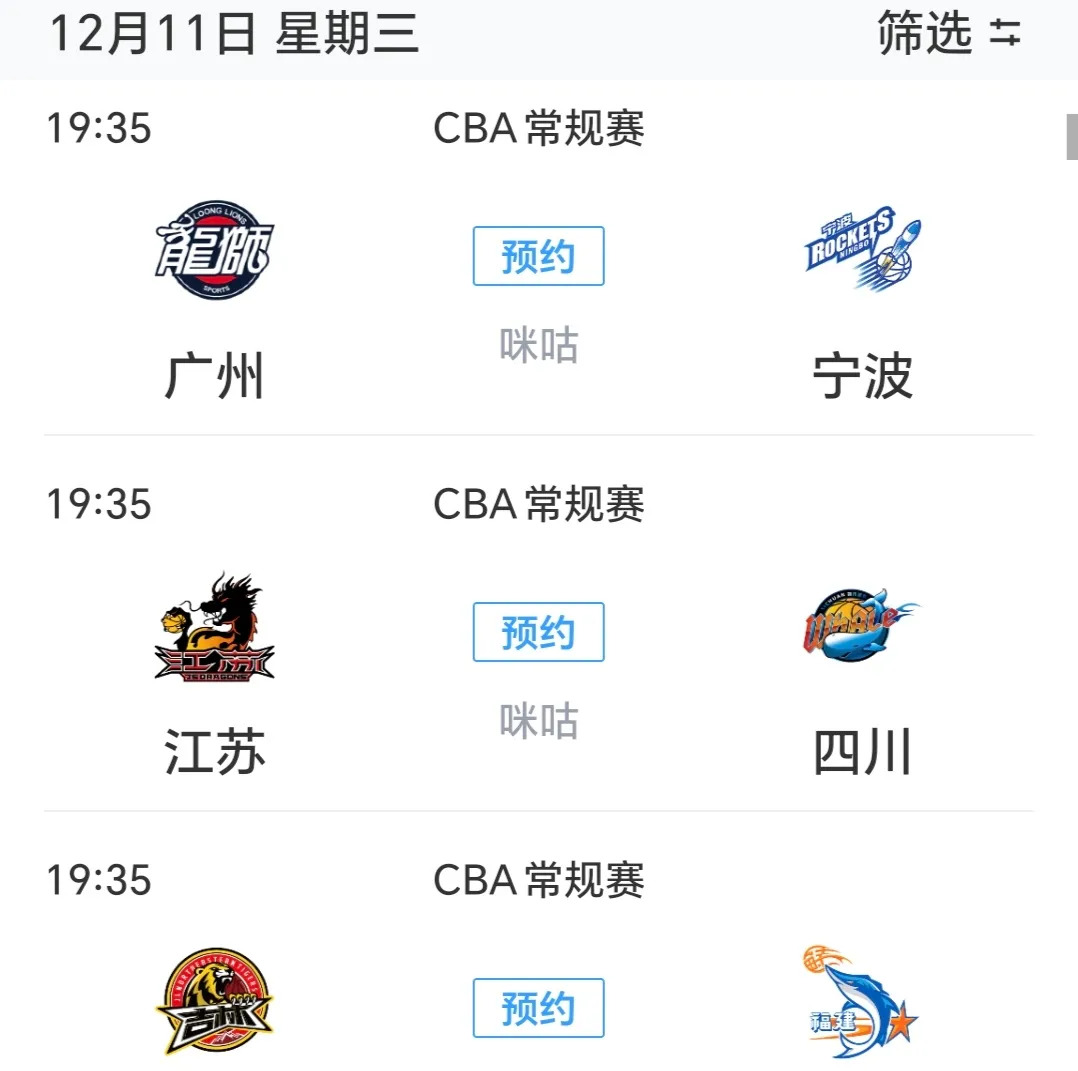Open the 筛选 filter option
Image resolution: width=1078 pixels, height=1071 pixels.
(x=948, y=33)
